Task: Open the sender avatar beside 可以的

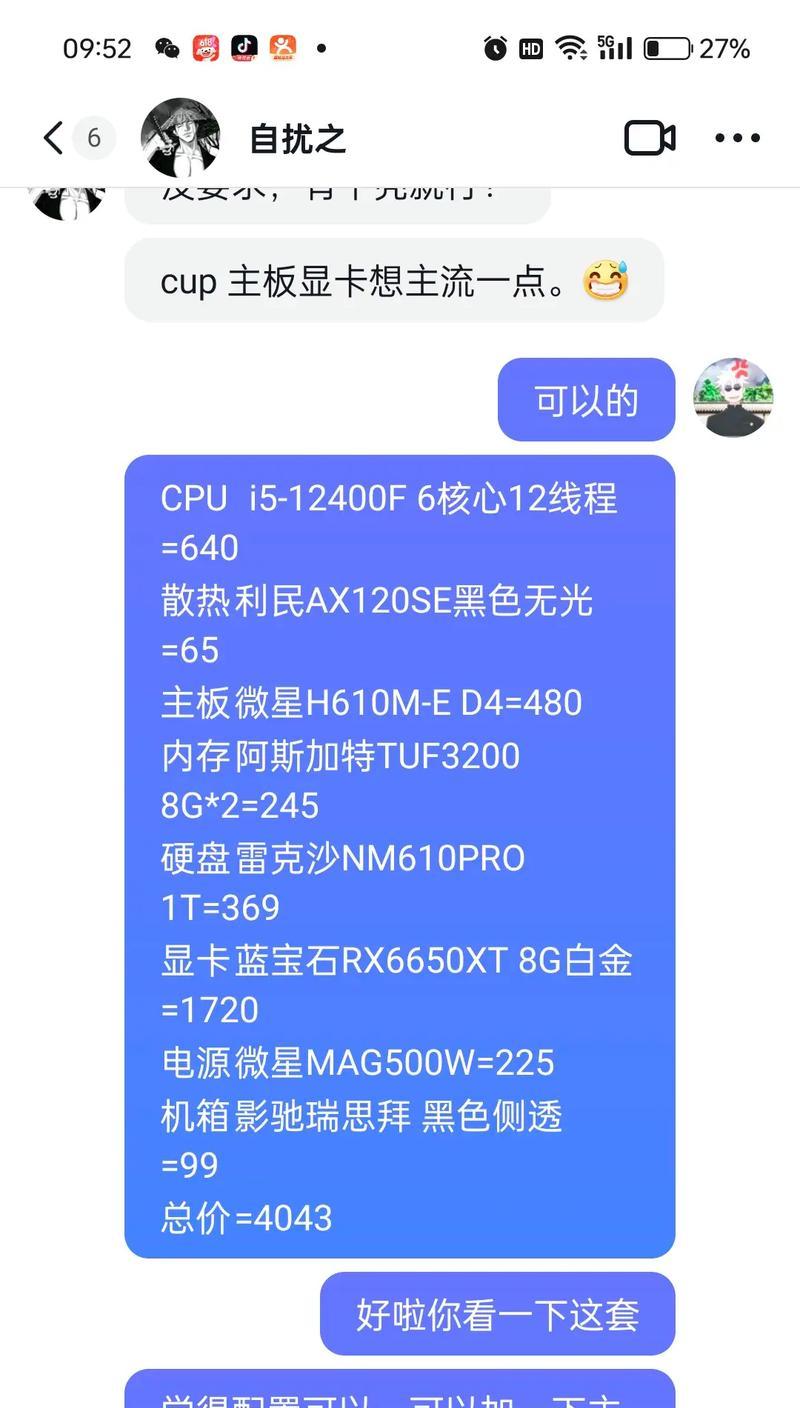Action: tap(733, 397)
